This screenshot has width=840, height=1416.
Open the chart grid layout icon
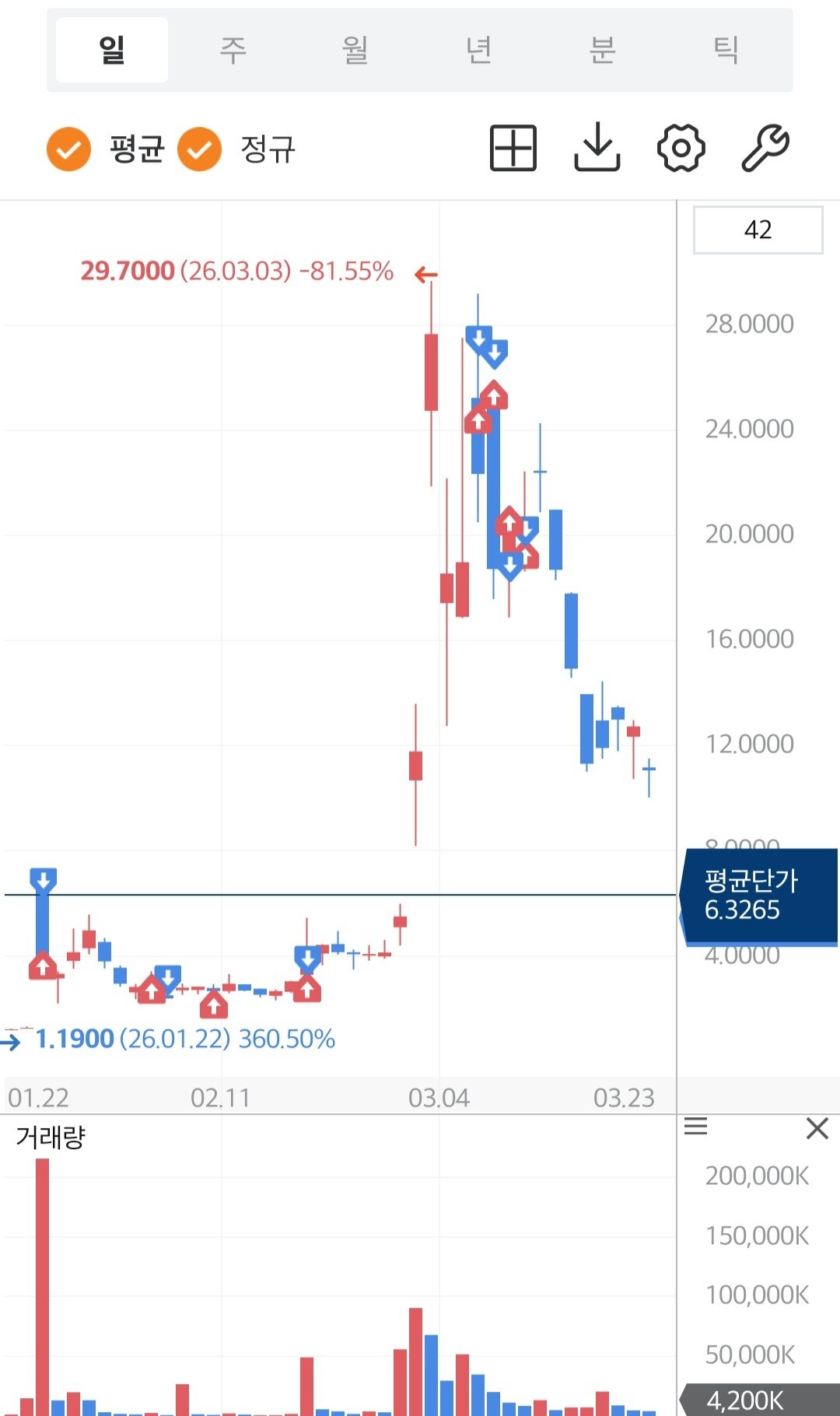tap(513, 148)
